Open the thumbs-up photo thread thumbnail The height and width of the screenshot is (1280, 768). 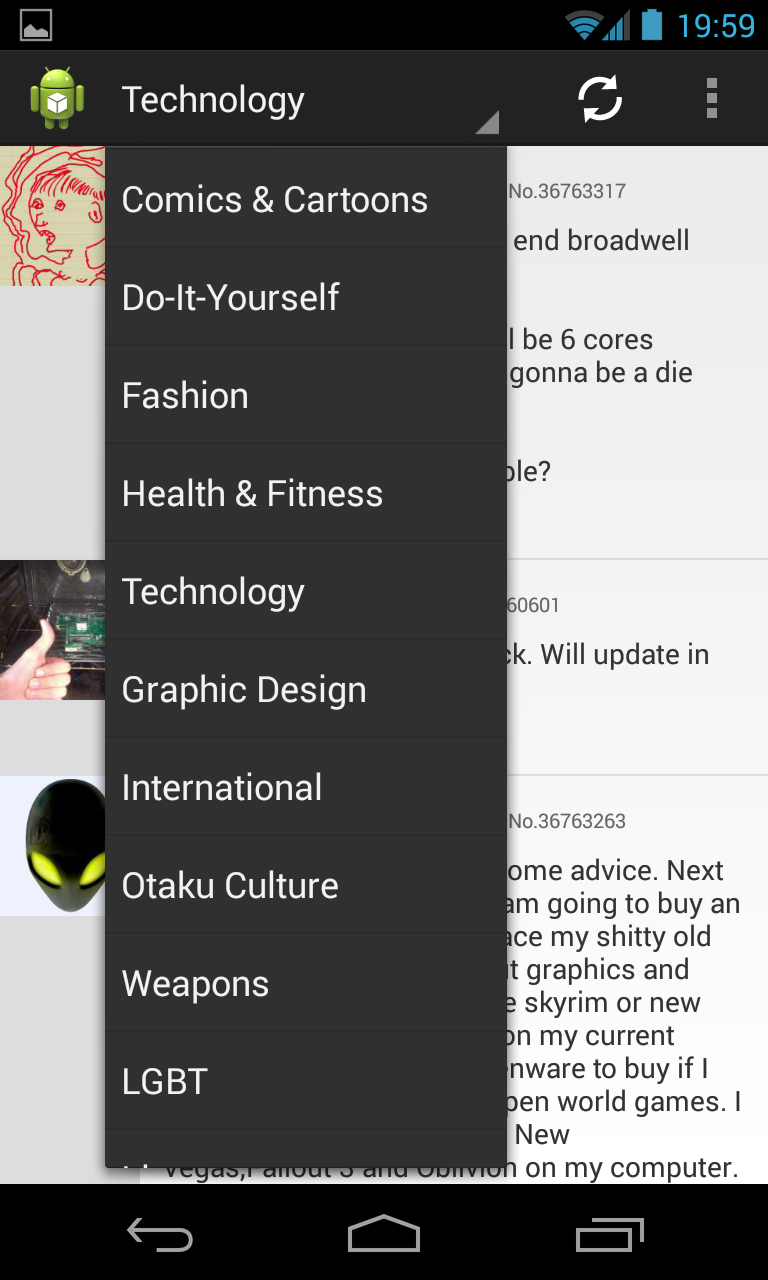click(52, 629)
